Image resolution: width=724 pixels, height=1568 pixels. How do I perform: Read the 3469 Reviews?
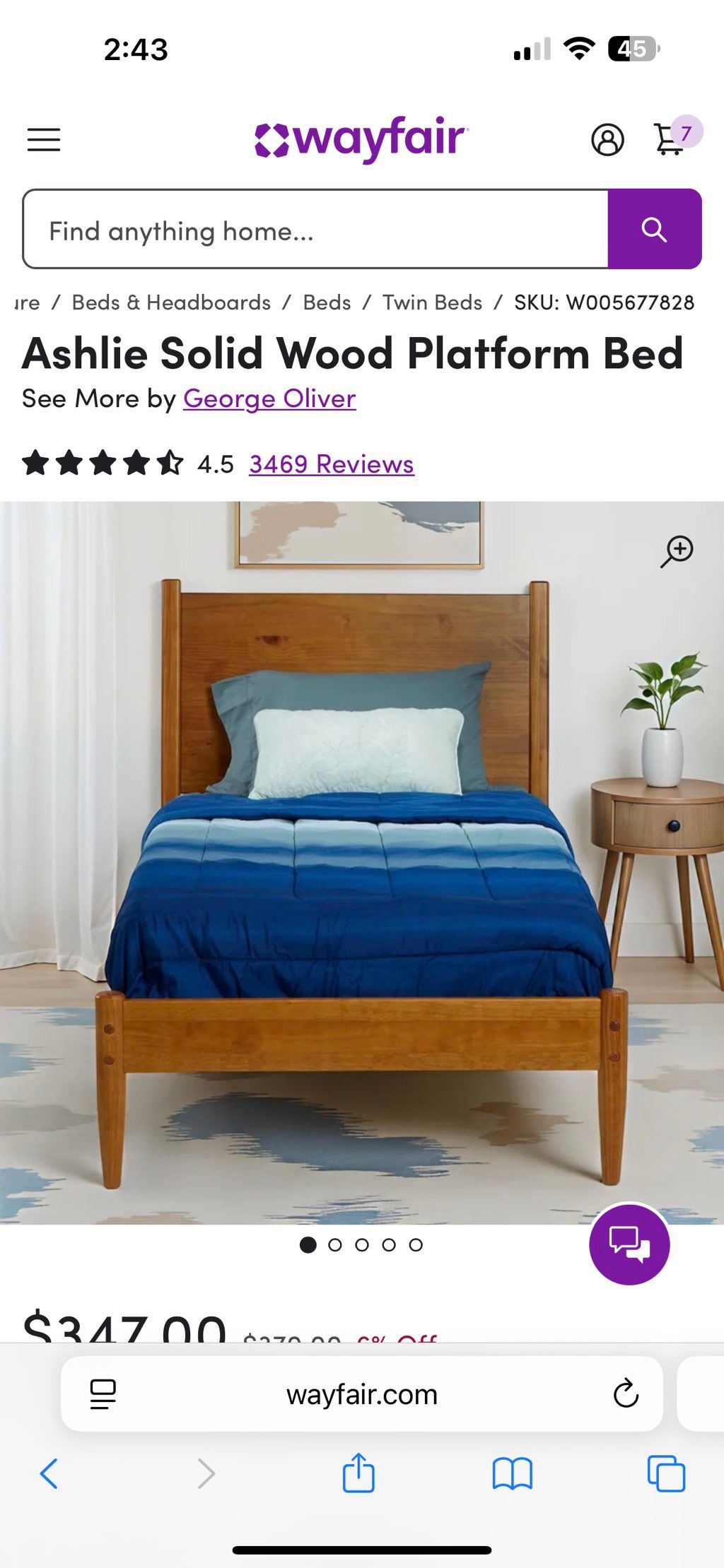[331, 464]
